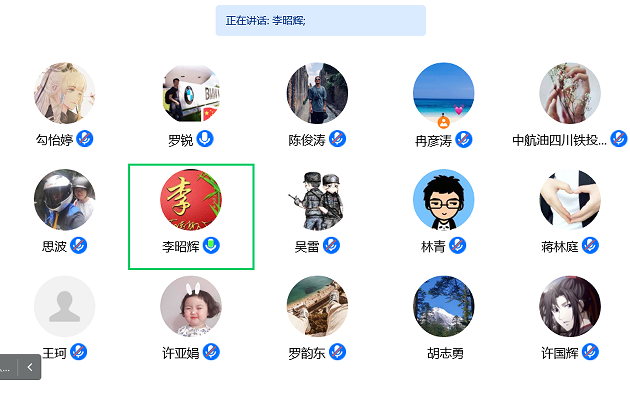
Task: Open participant 勾怡婷's tile
Action: pyautogui.click(x=64, y=95)
